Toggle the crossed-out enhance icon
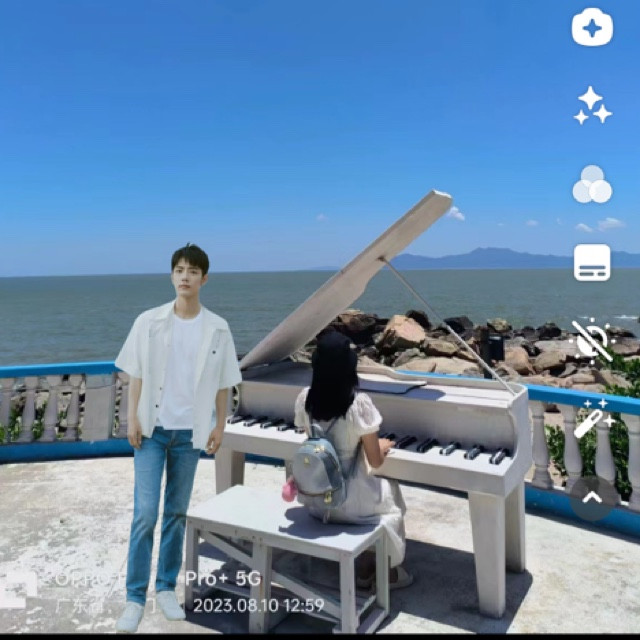Screen dimensions: 640x640 click(x=592, y=340)
